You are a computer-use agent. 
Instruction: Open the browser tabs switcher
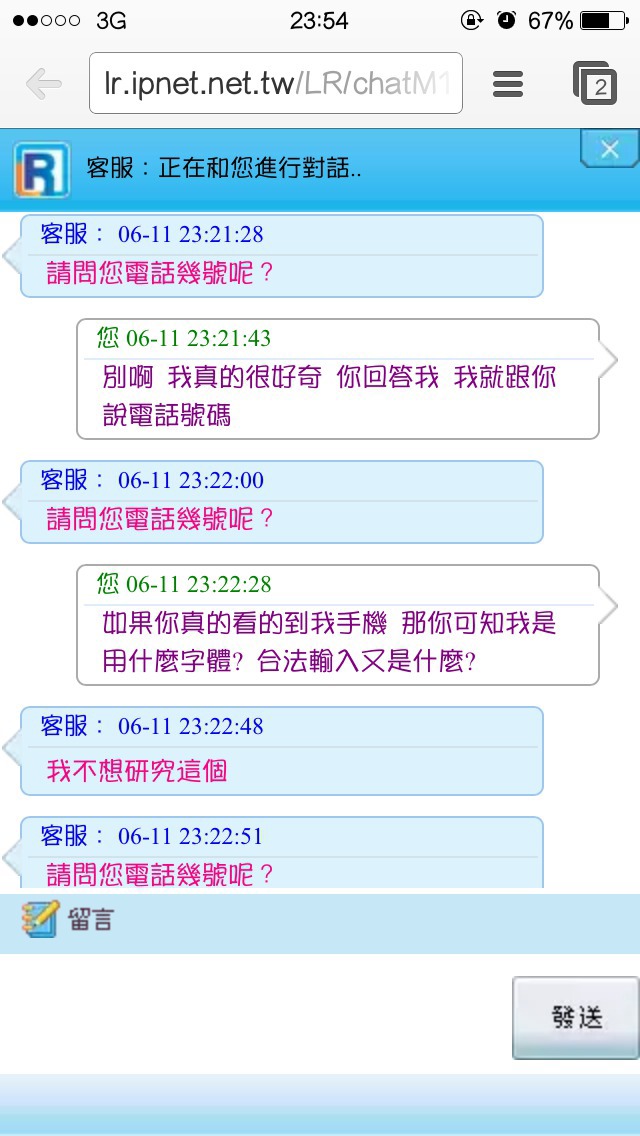pyautogui.click(x=594, y=83)
